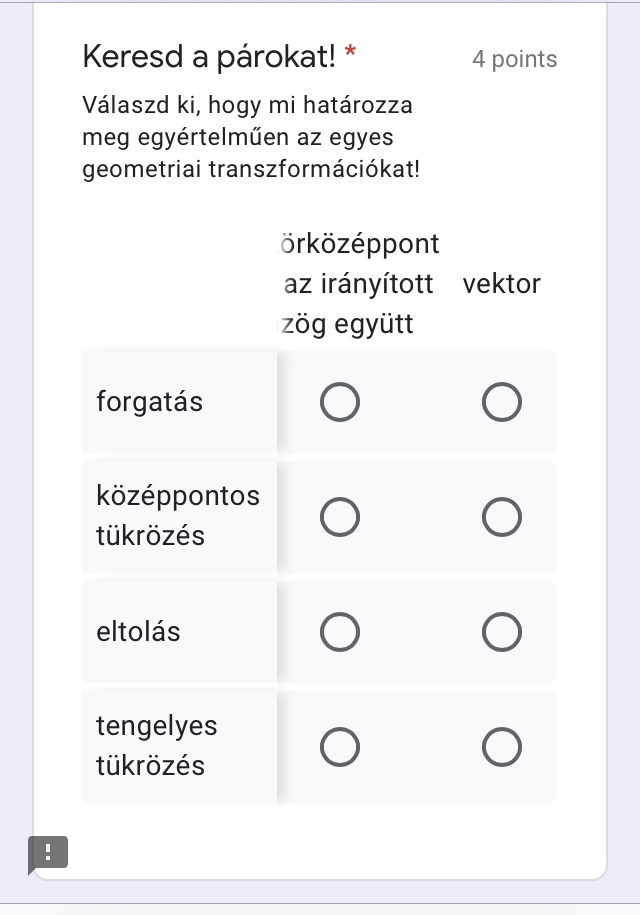Screen dimensions: 640x915
Task: Select 'vektor' in the eltolás row
Action: 501,632
